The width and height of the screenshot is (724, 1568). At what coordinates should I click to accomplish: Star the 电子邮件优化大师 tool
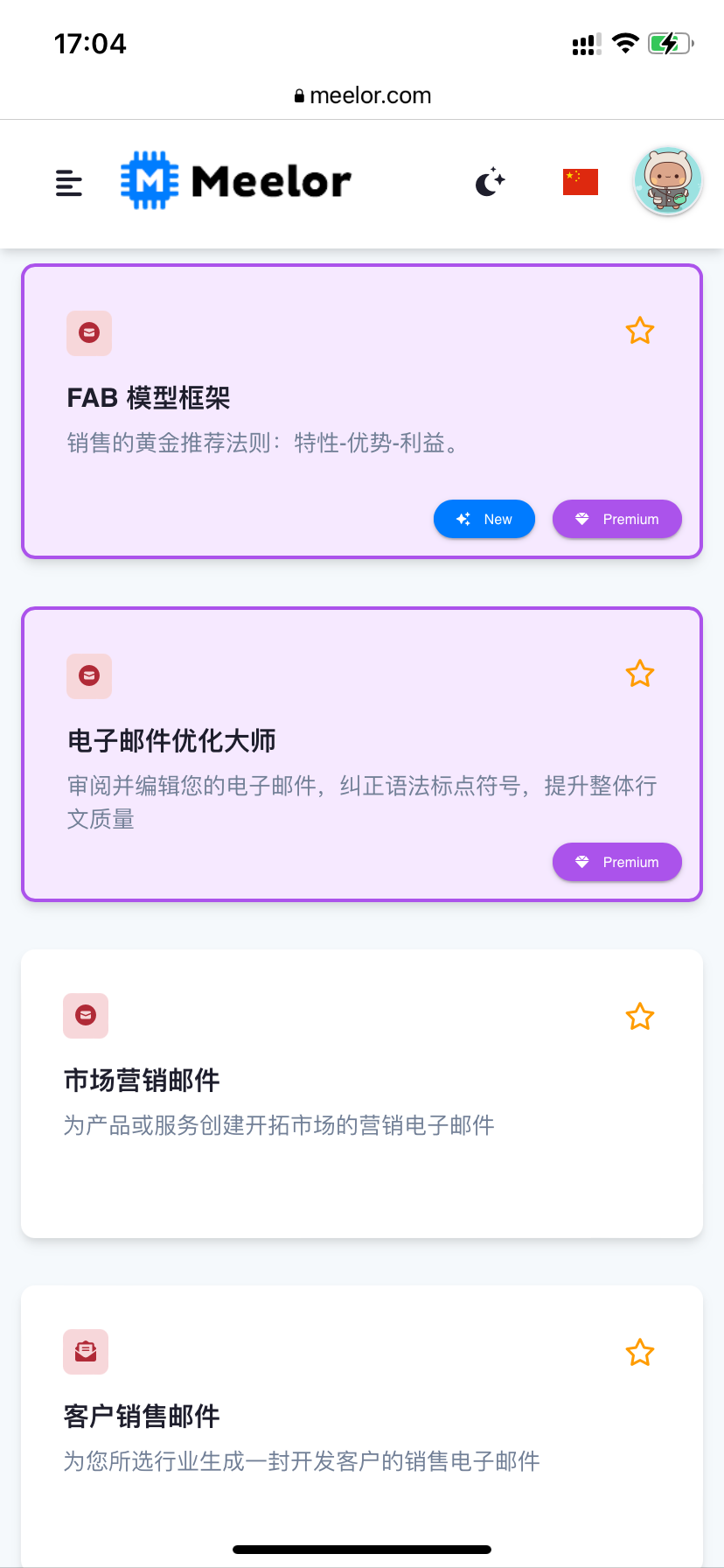(x=640, y=674)
